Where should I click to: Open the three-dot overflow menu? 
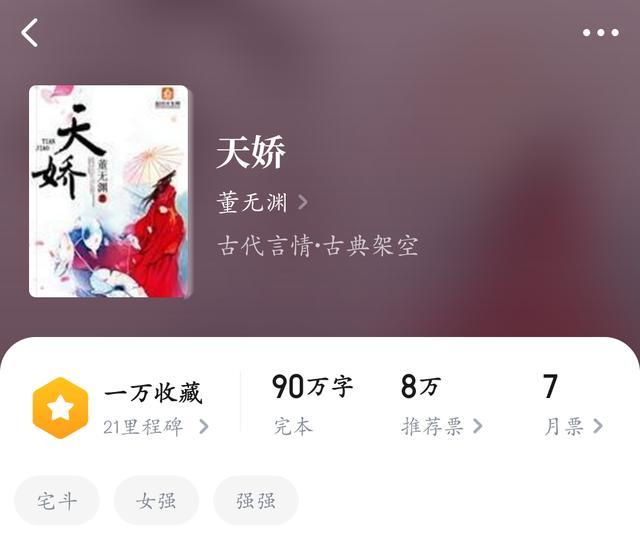600,33
